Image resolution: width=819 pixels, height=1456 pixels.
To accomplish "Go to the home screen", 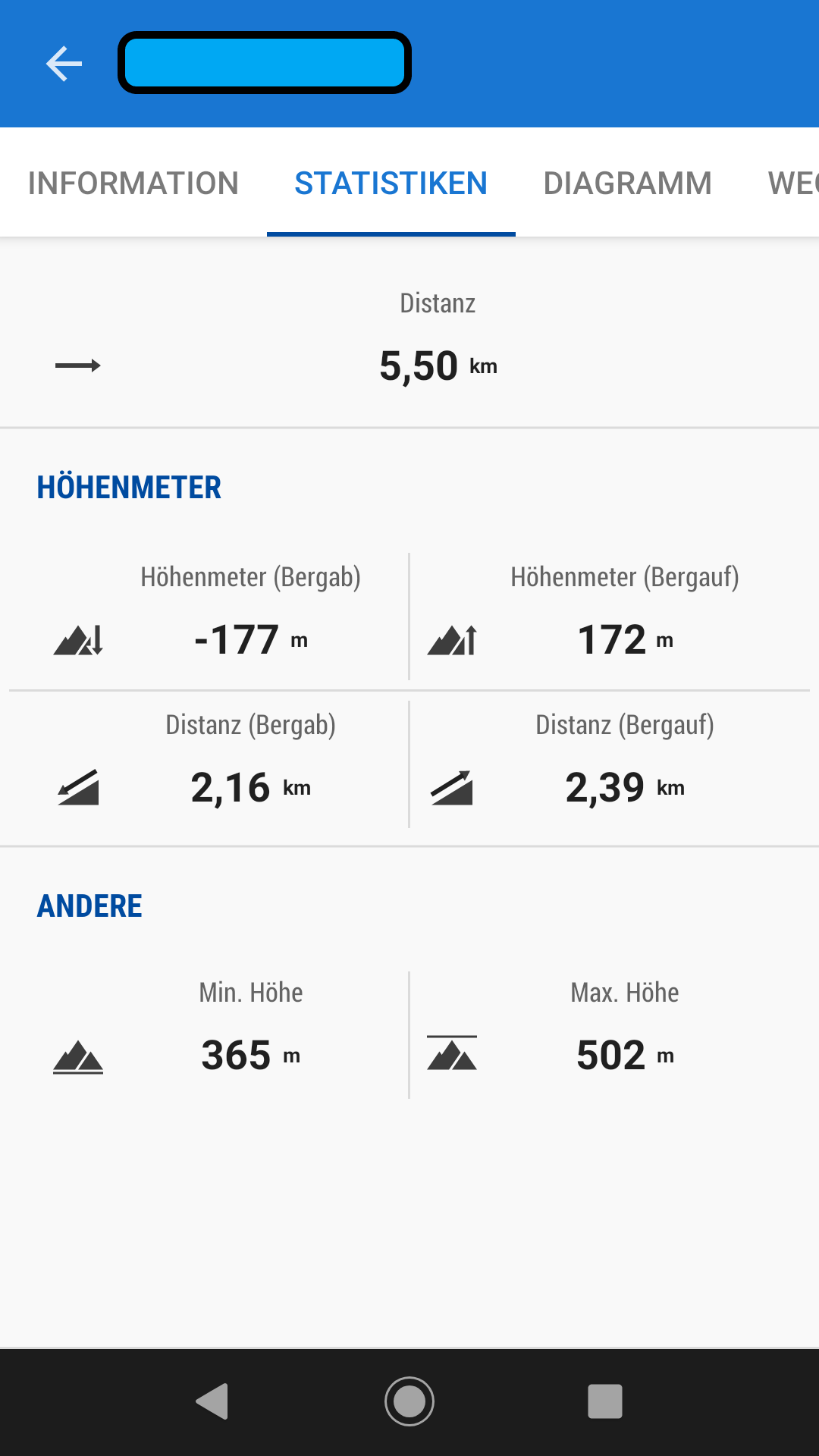I will coord(409,1401).
